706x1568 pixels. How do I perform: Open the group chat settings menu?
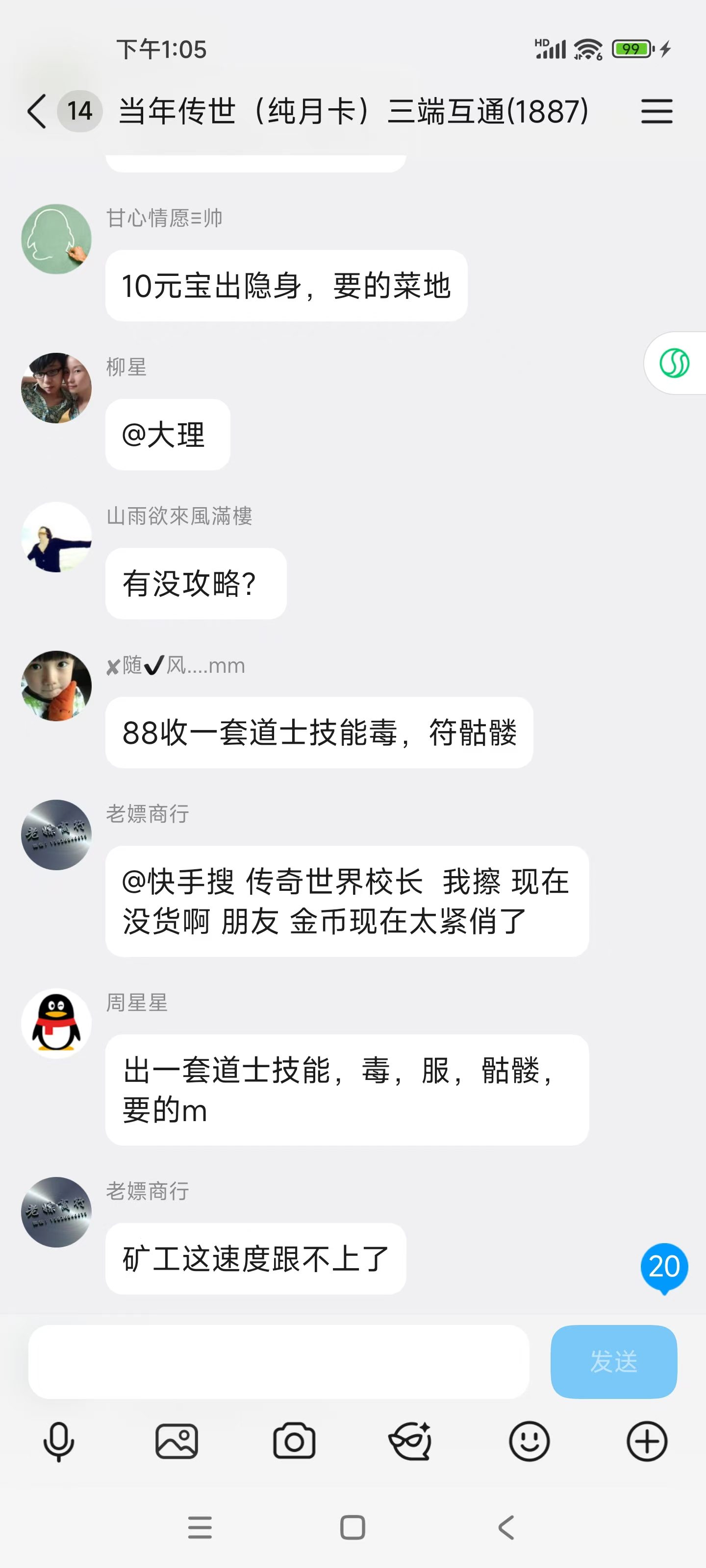(656, 111)
